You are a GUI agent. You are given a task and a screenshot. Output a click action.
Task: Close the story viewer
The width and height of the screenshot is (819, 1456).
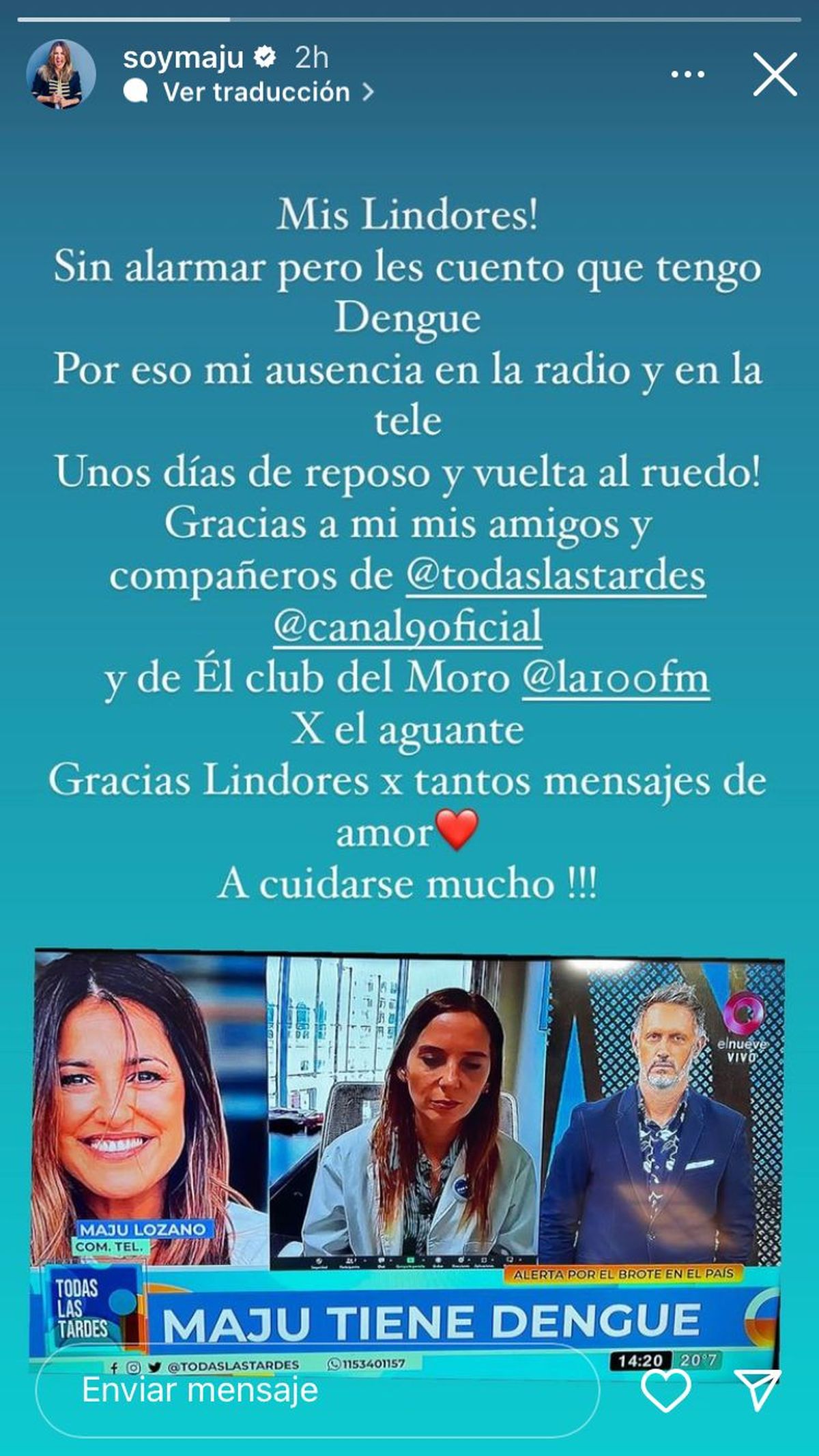pyautogui.click(x=775, y=74)
